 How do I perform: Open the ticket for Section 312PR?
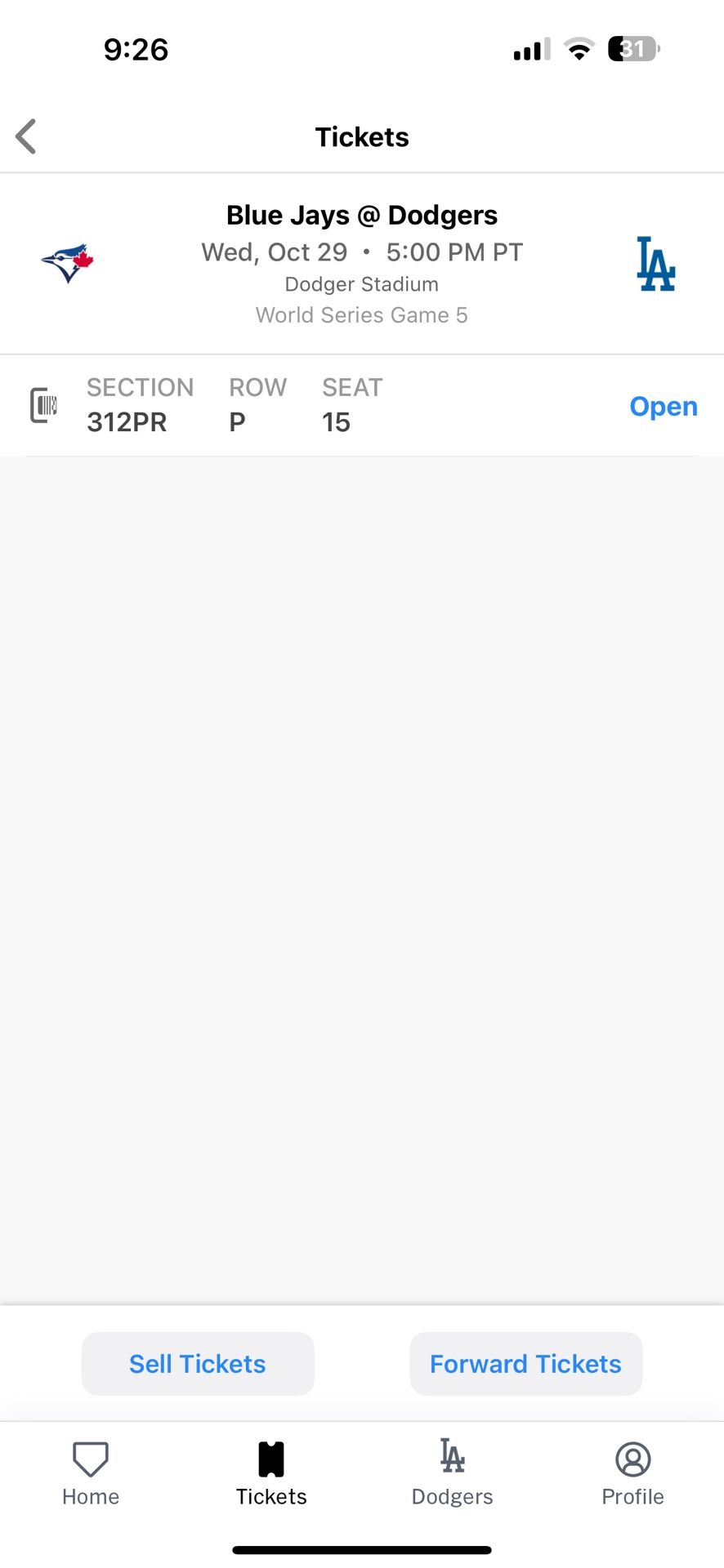point(663,407)
